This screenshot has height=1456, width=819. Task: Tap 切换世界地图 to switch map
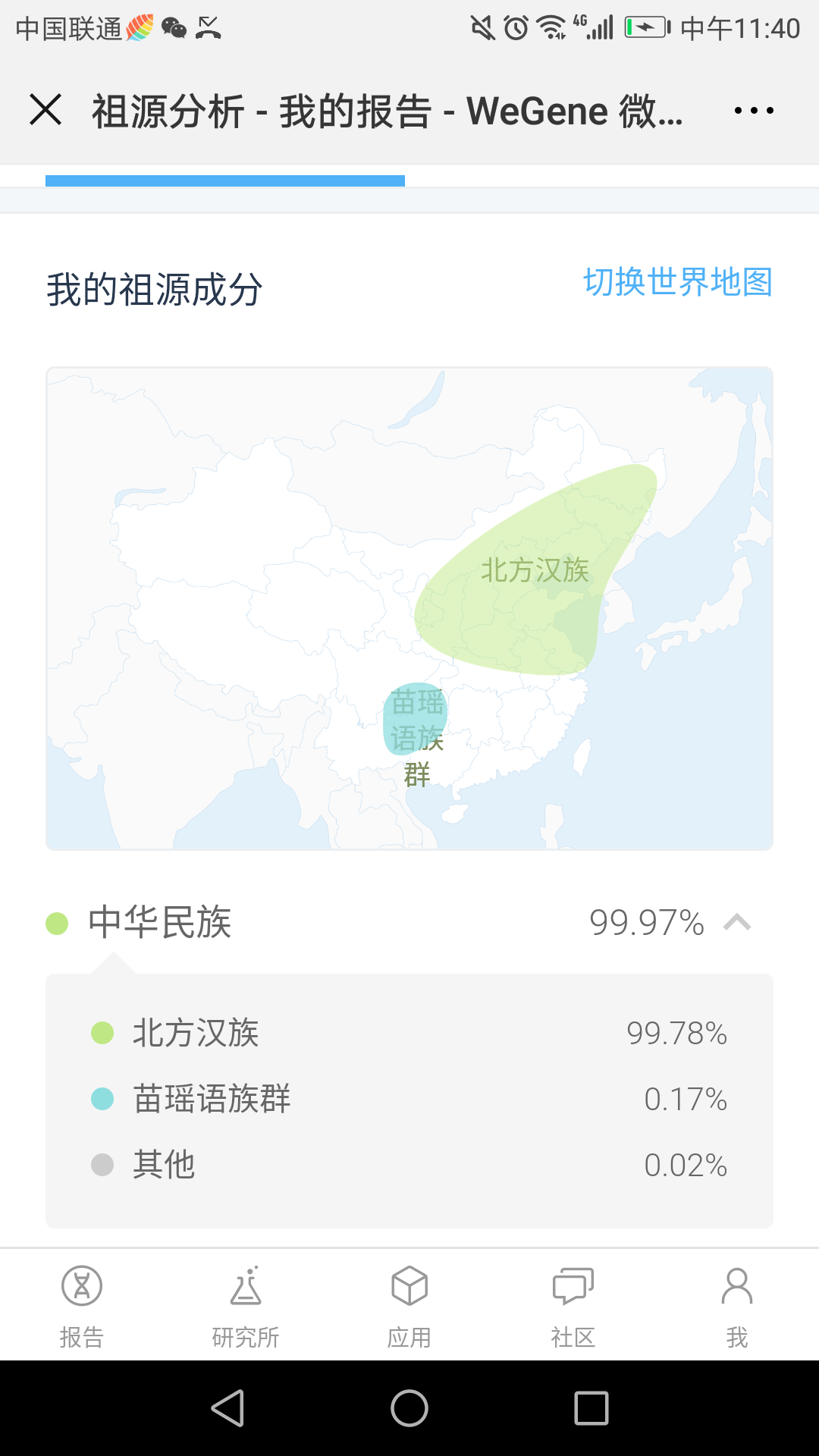click(677, 282)
